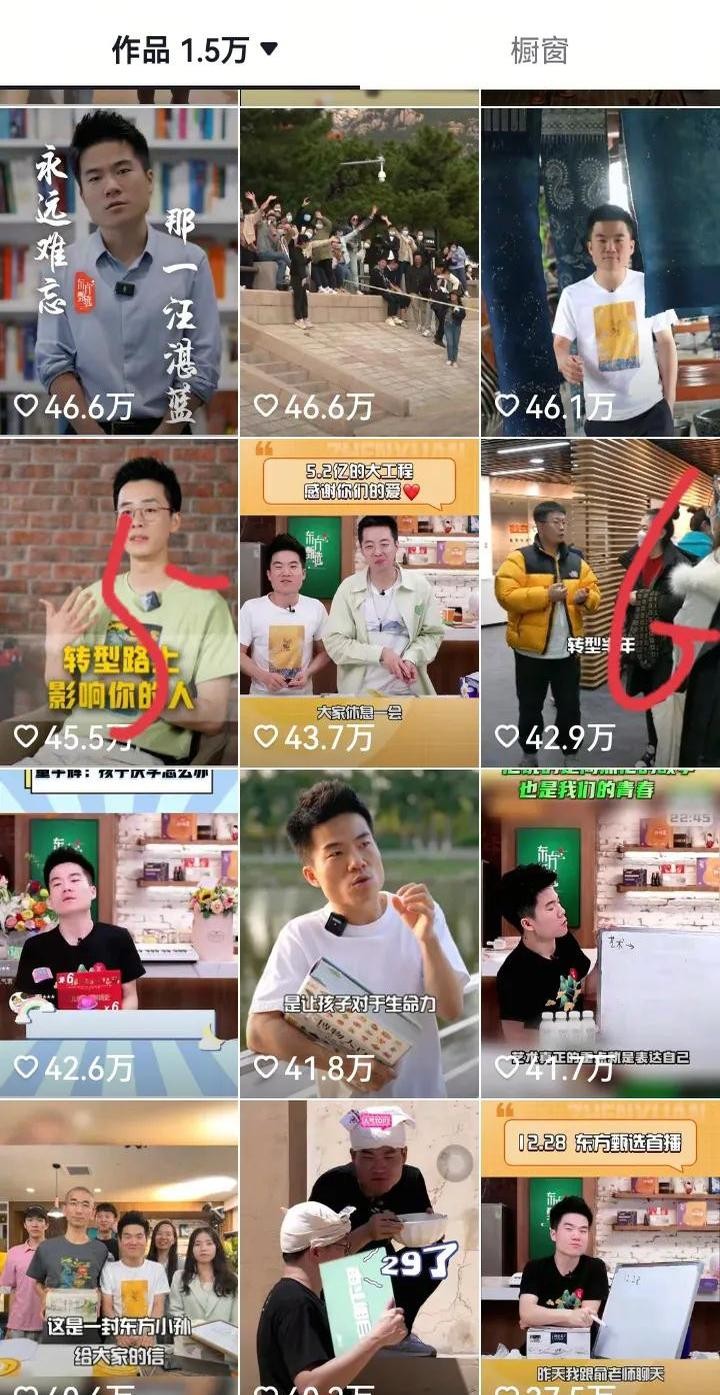720x1395 pixels.
Task: Play the video showing 29了
Action: (359, 1248)
